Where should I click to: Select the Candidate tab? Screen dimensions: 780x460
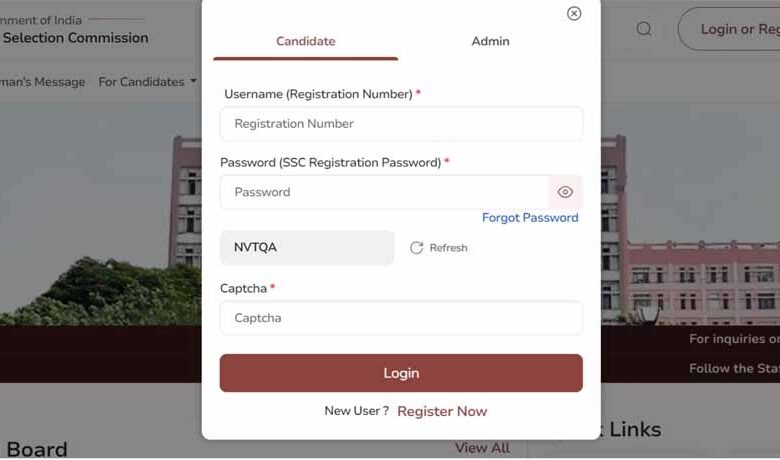[305, 41]
